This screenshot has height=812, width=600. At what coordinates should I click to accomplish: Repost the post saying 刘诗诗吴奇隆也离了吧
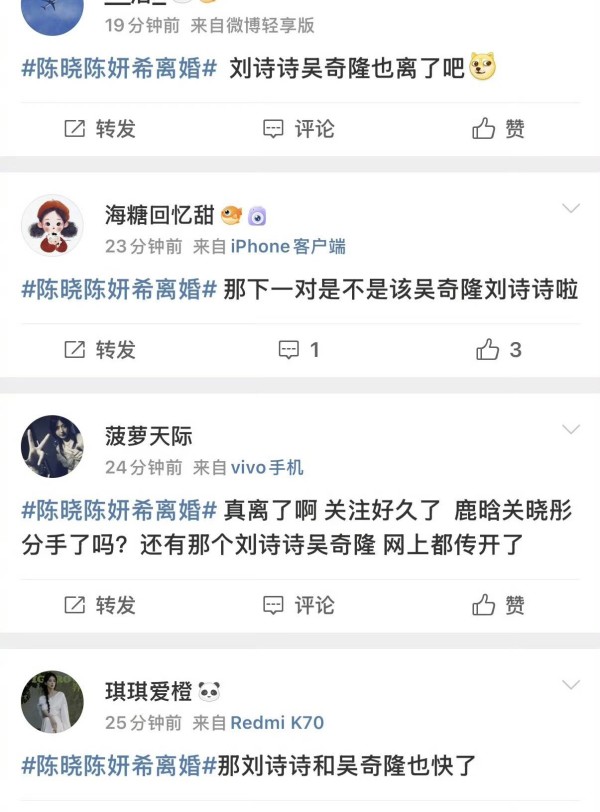pyautogui.click(x=99, y=129)
